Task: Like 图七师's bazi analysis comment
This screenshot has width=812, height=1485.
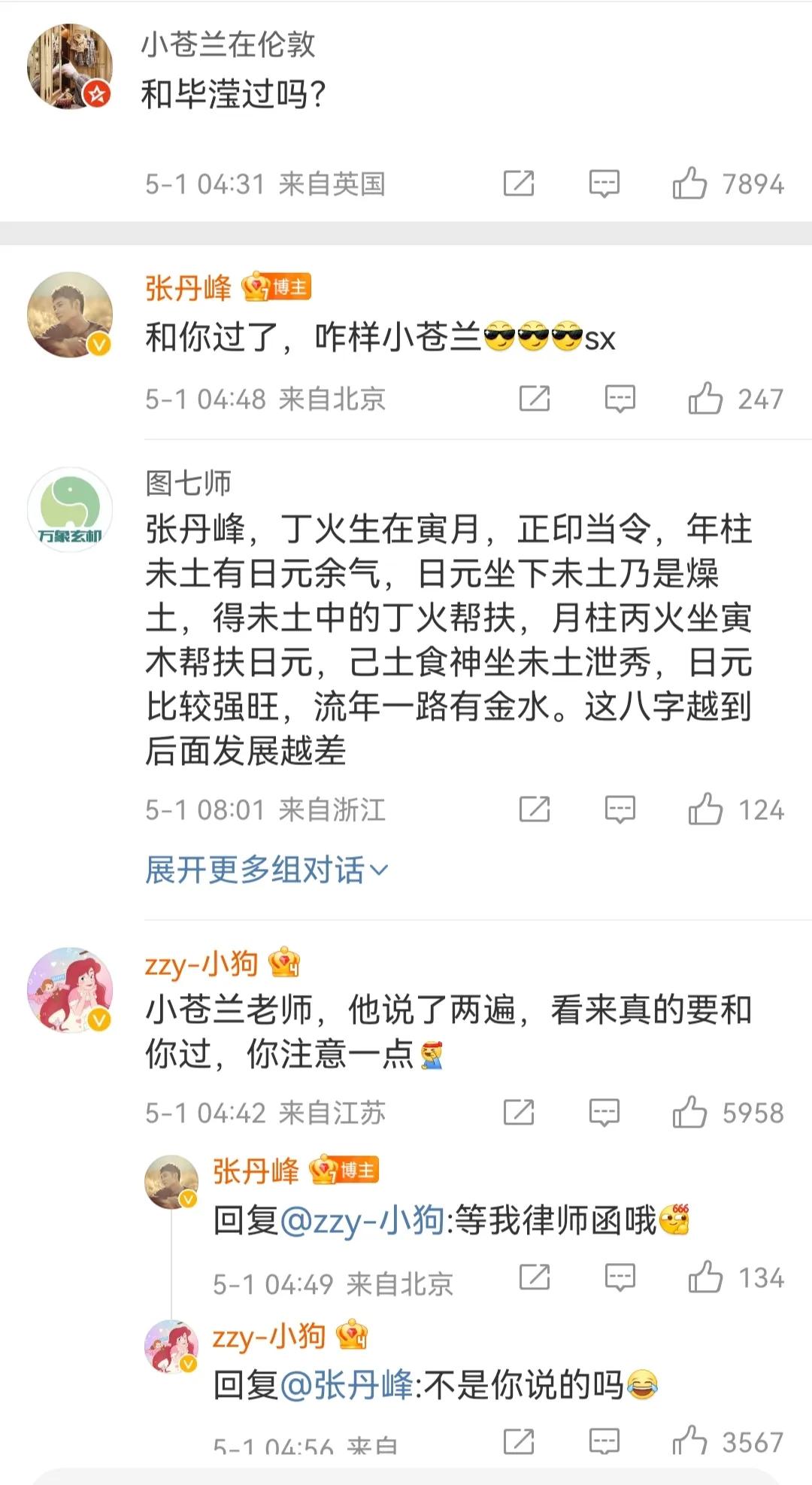Action: coord(705,809)
